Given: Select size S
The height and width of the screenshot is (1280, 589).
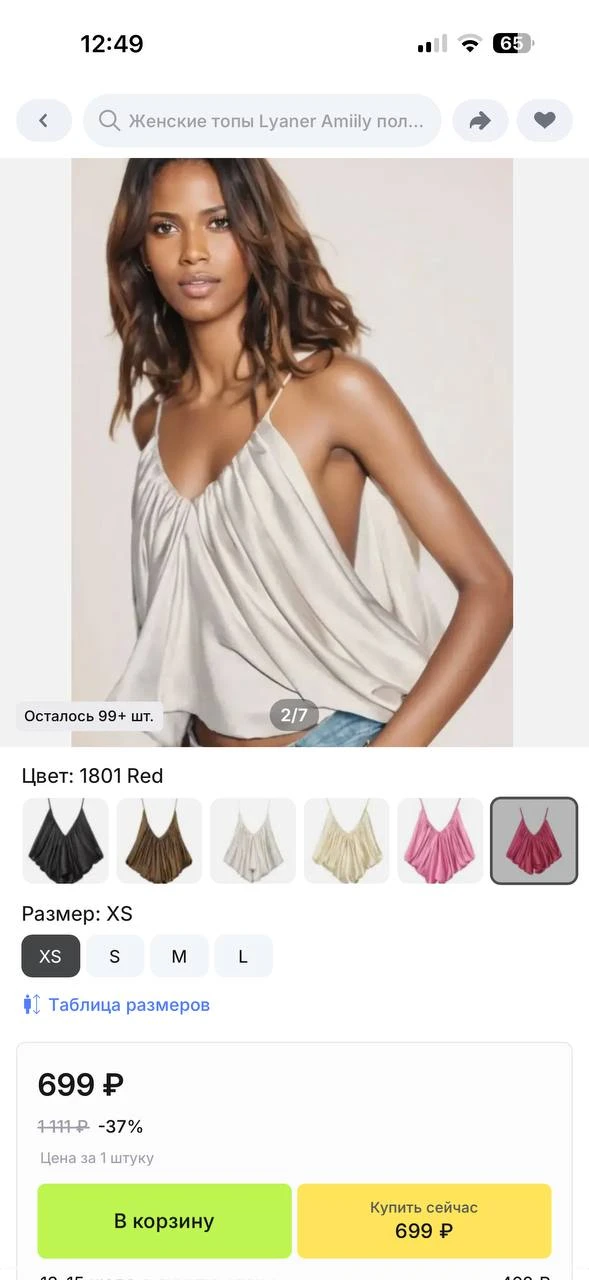Looking at the screenshot, I should [115, 956].
